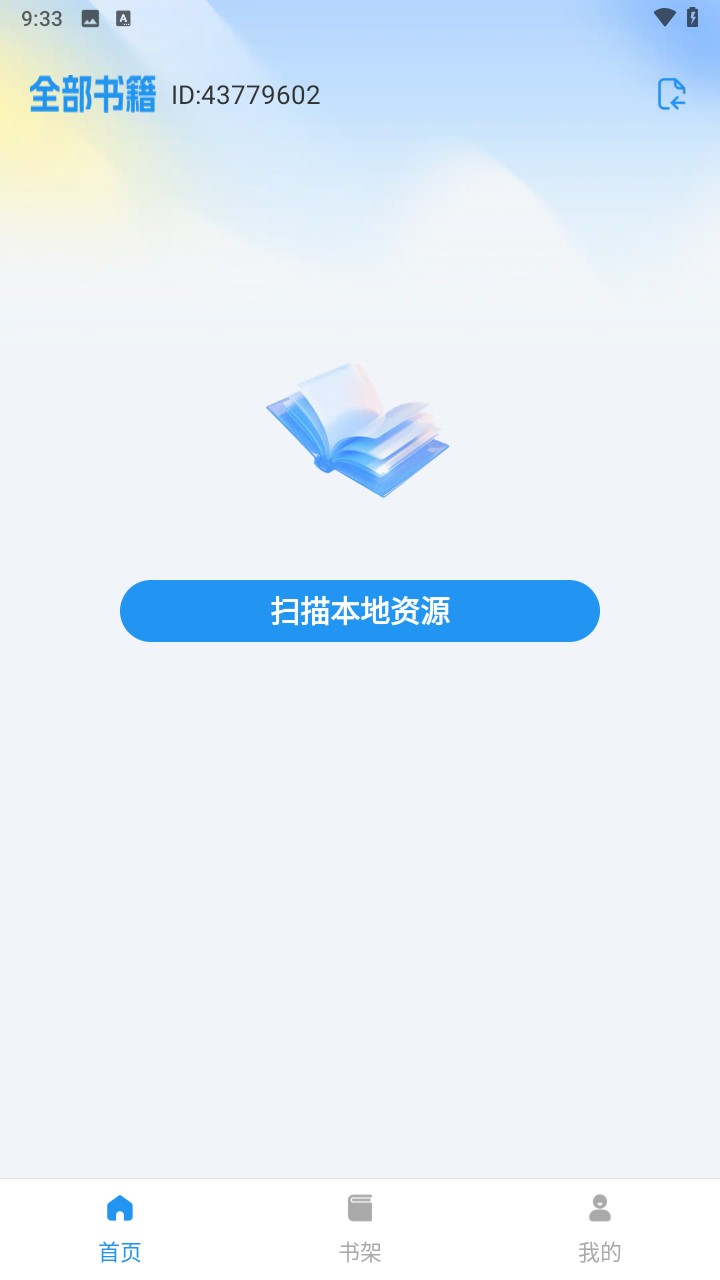720x1280 pixels.
Task: Switch to the 书架 tab
Action: point(360,1225)
